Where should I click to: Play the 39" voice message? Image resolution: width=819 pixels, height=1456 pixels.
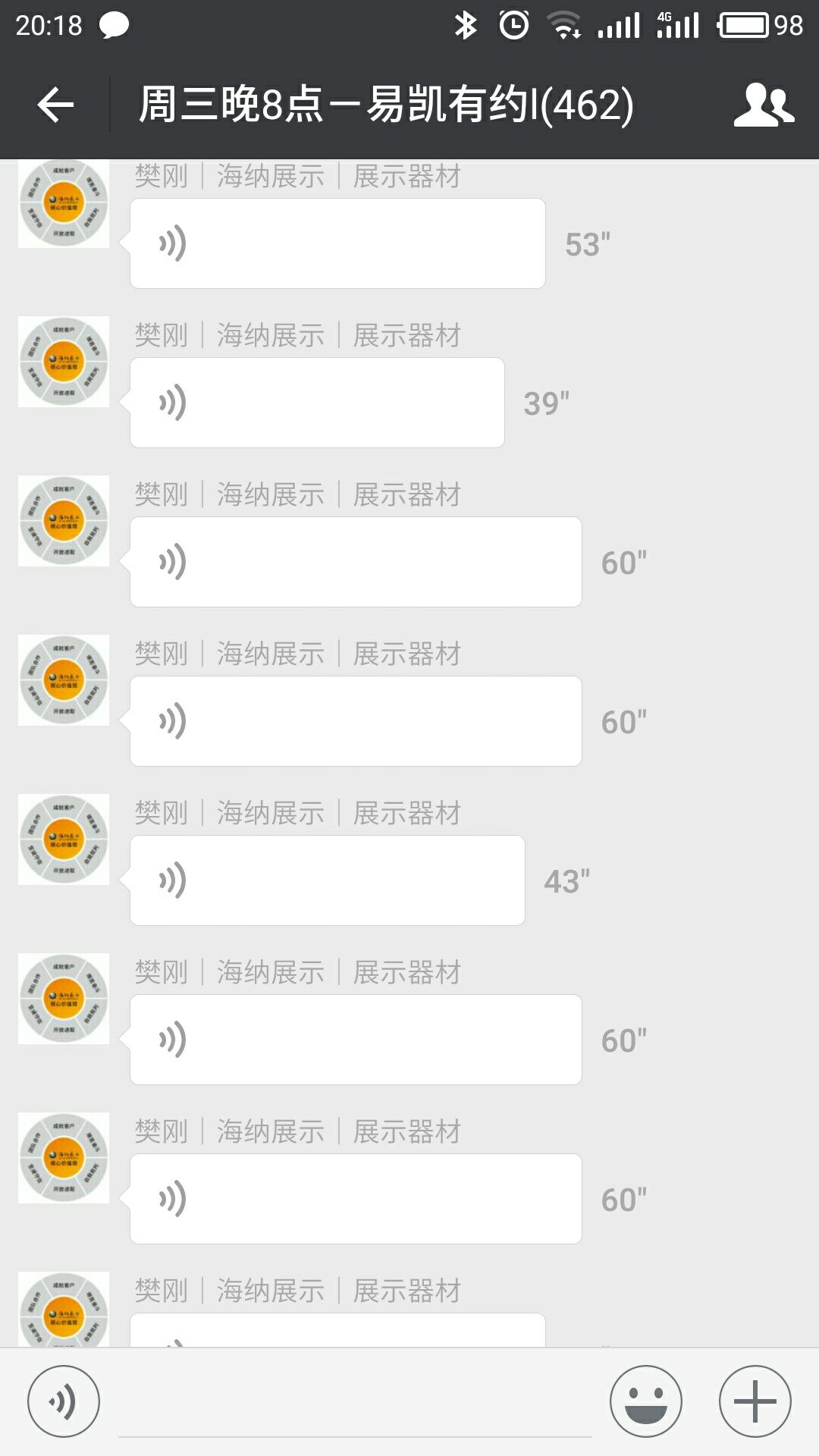click(x=318, y=403)
